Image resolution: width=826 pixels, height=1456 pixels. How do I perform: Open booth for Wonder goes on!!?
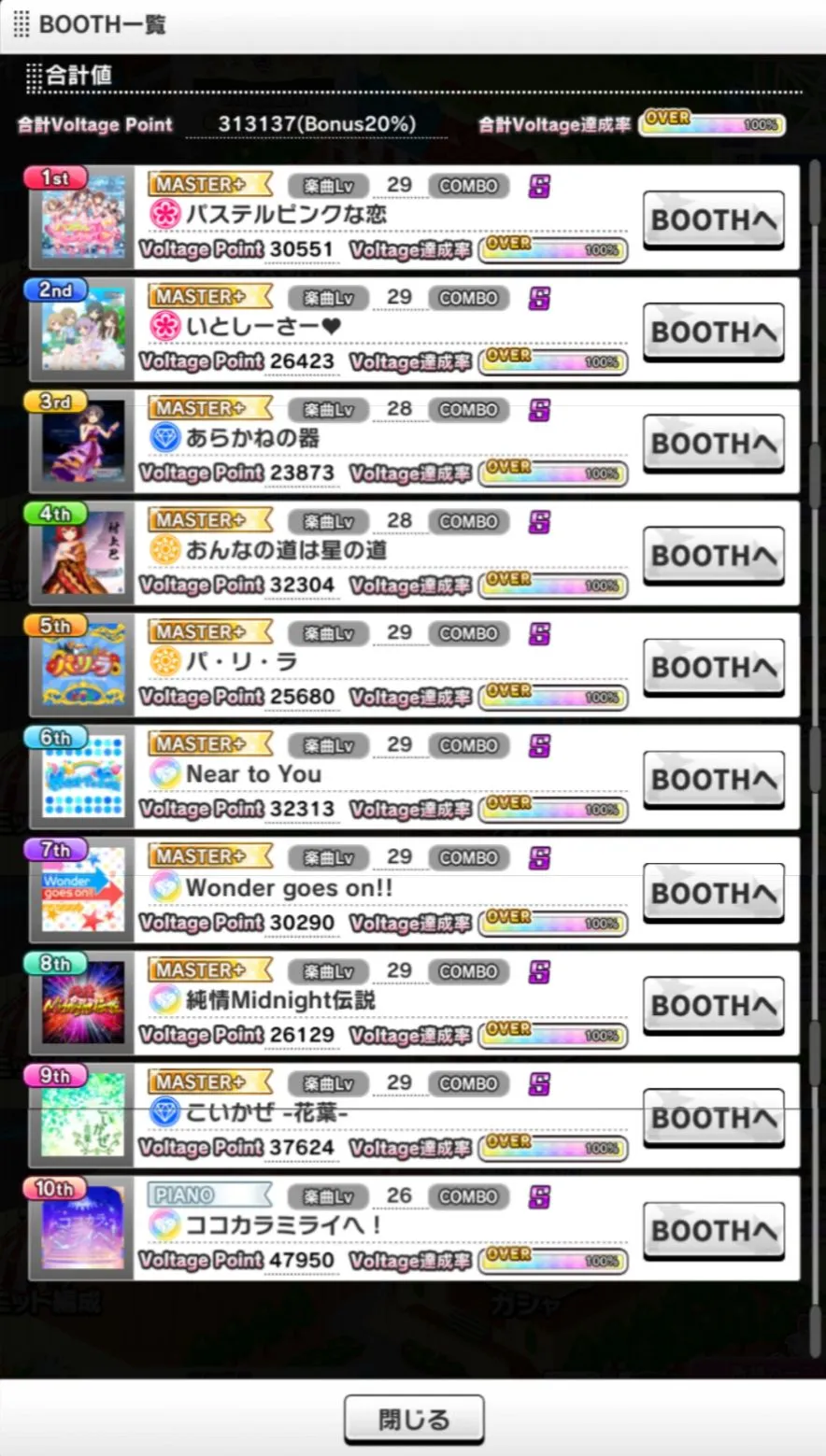coord(713,893)
